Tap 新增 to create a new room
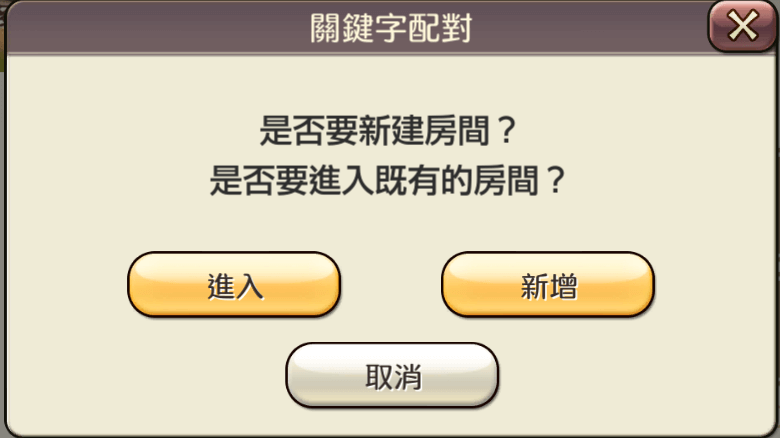This screenshot has height=438, width=780. (x=548, y=285)
